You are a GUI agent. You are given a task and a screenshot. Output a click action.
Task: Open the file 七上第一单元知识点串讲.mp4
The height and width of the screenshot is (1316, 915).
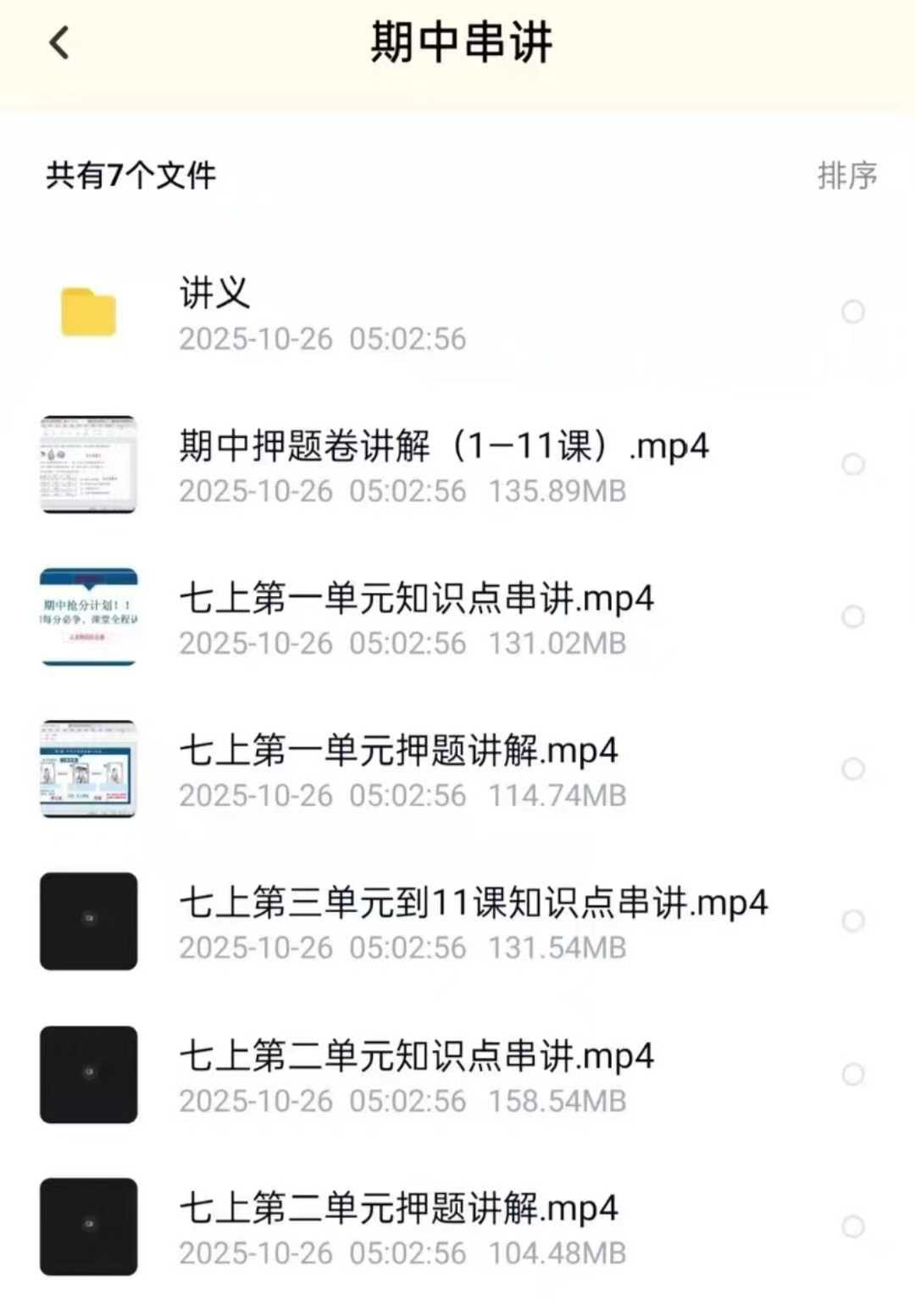tap(417, 597)
